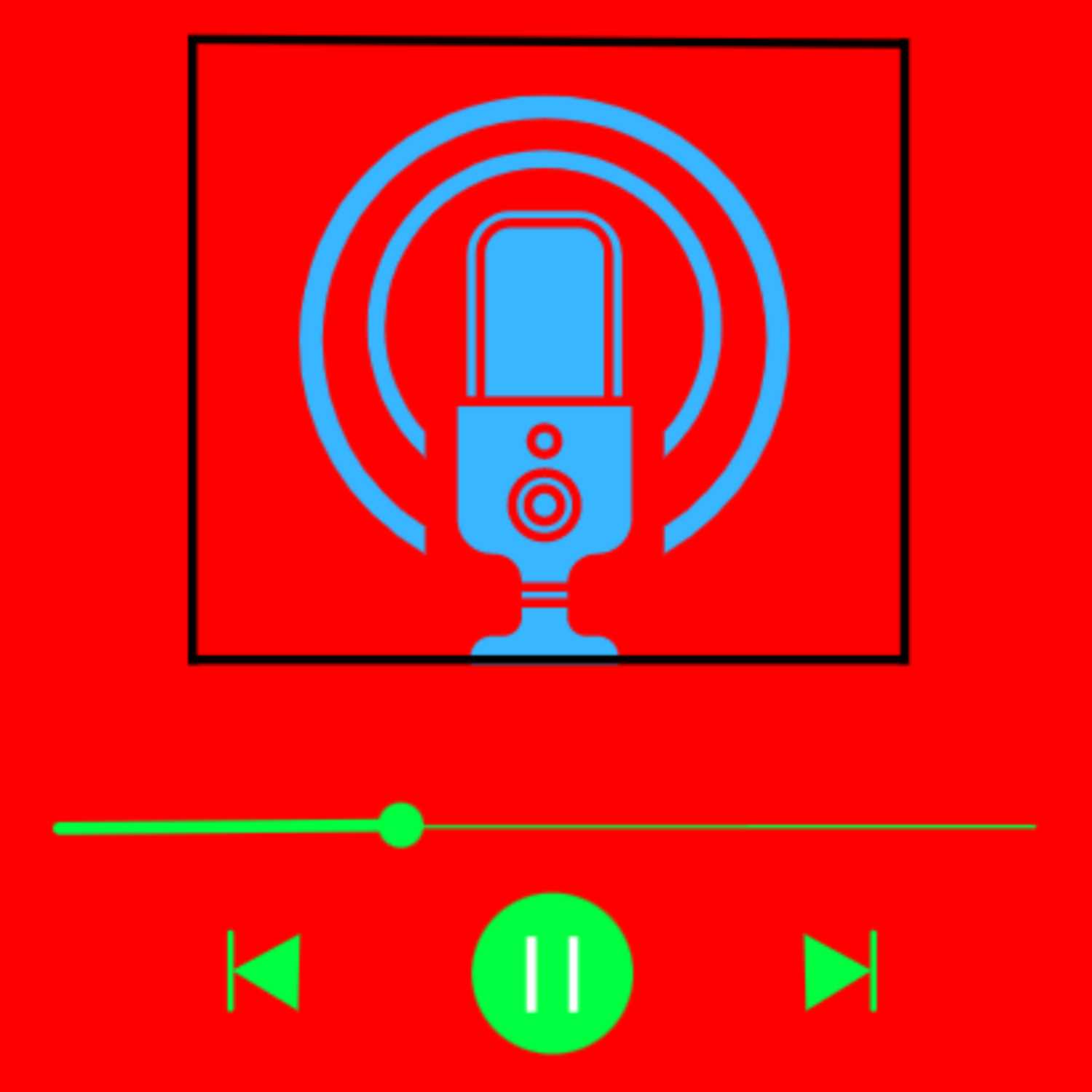Skip to the next track
This screenshot has width=1092, height=1092.
840,971
